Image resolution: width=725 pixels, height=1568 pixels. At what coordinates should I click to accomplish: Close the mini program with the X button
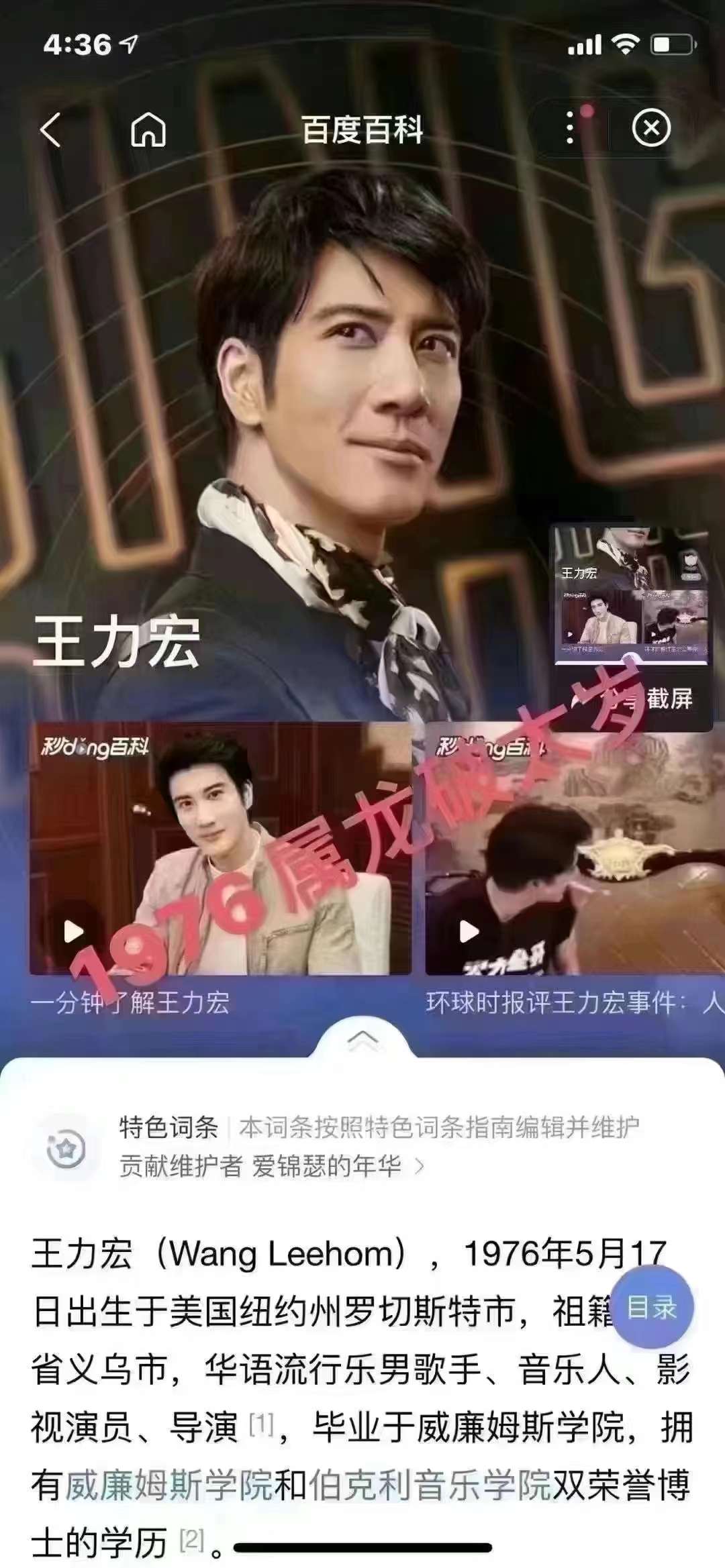point(651,127)
